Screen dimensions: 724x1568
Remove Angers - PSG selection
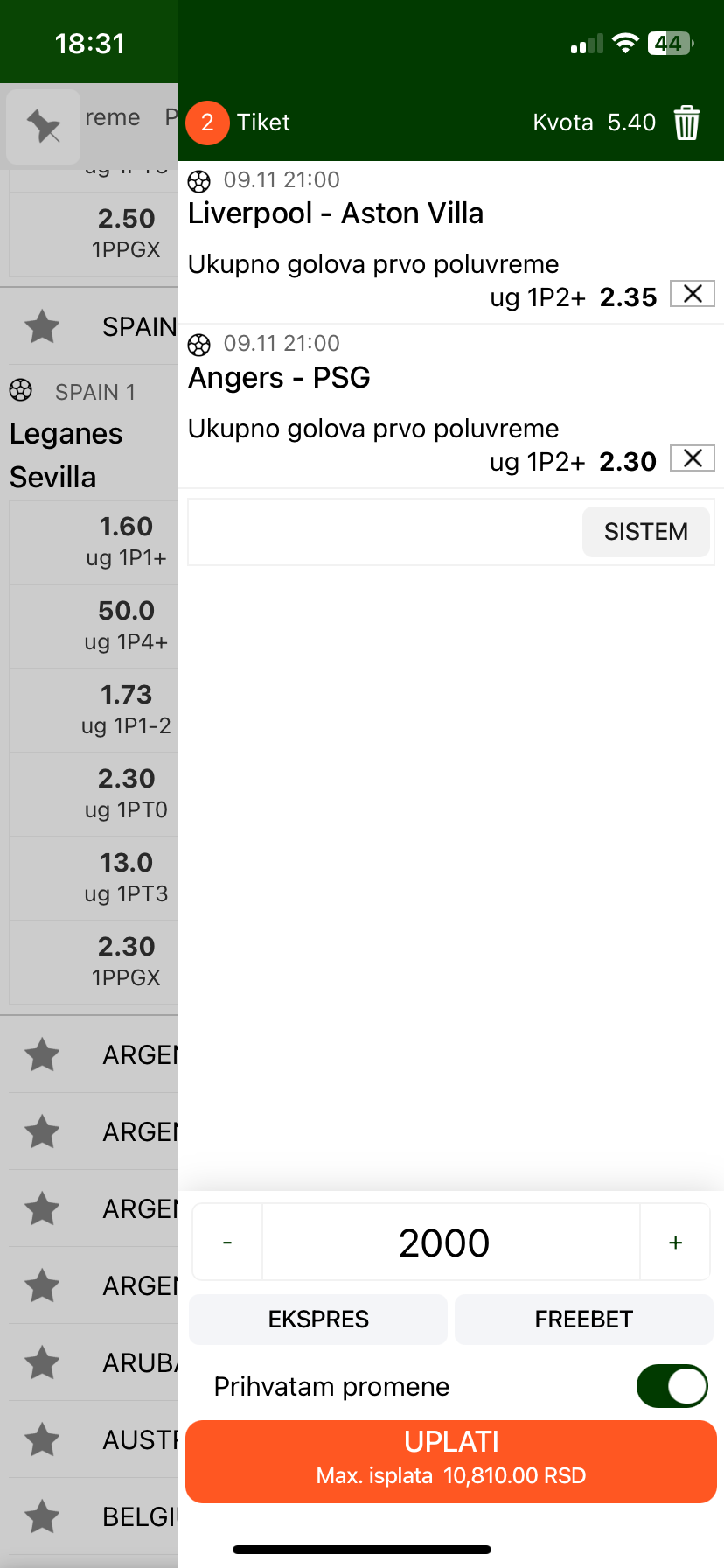[x=693, y=458]
